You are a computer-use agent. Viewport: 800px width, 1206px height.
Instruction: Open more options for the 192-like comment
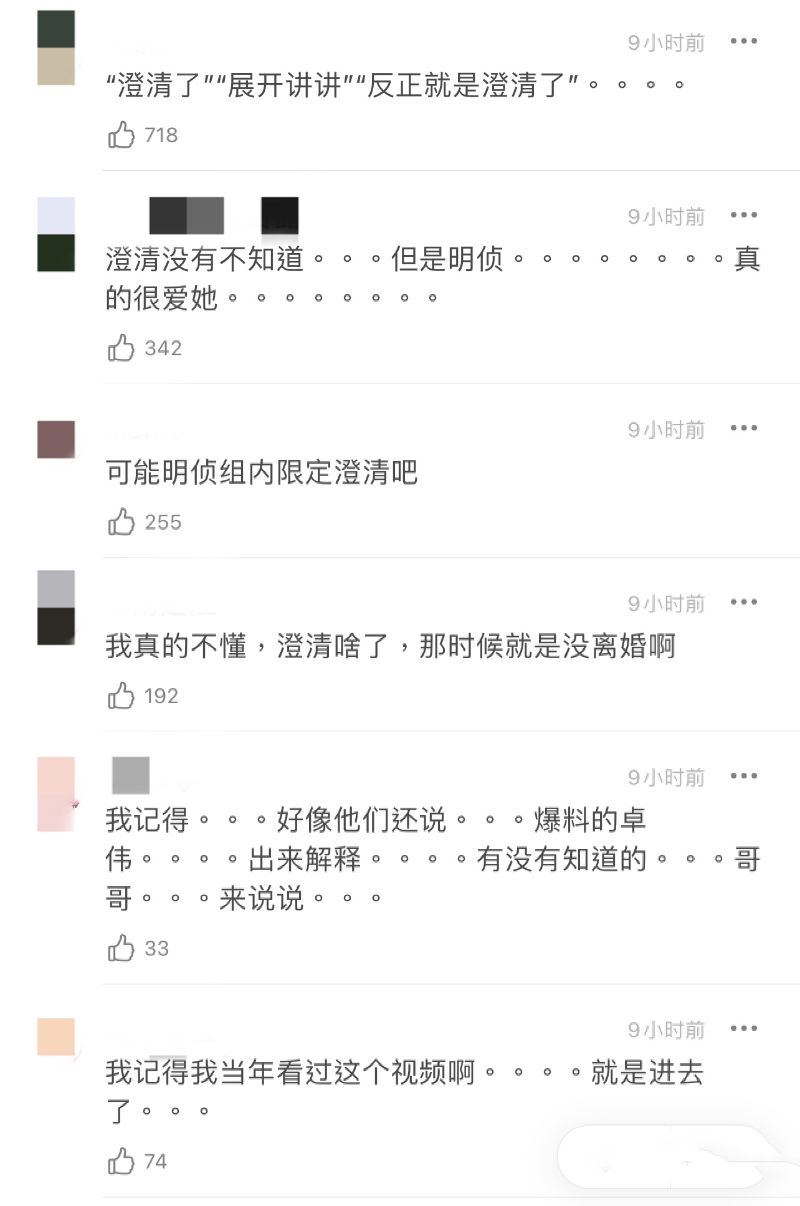tap(743, 602)
